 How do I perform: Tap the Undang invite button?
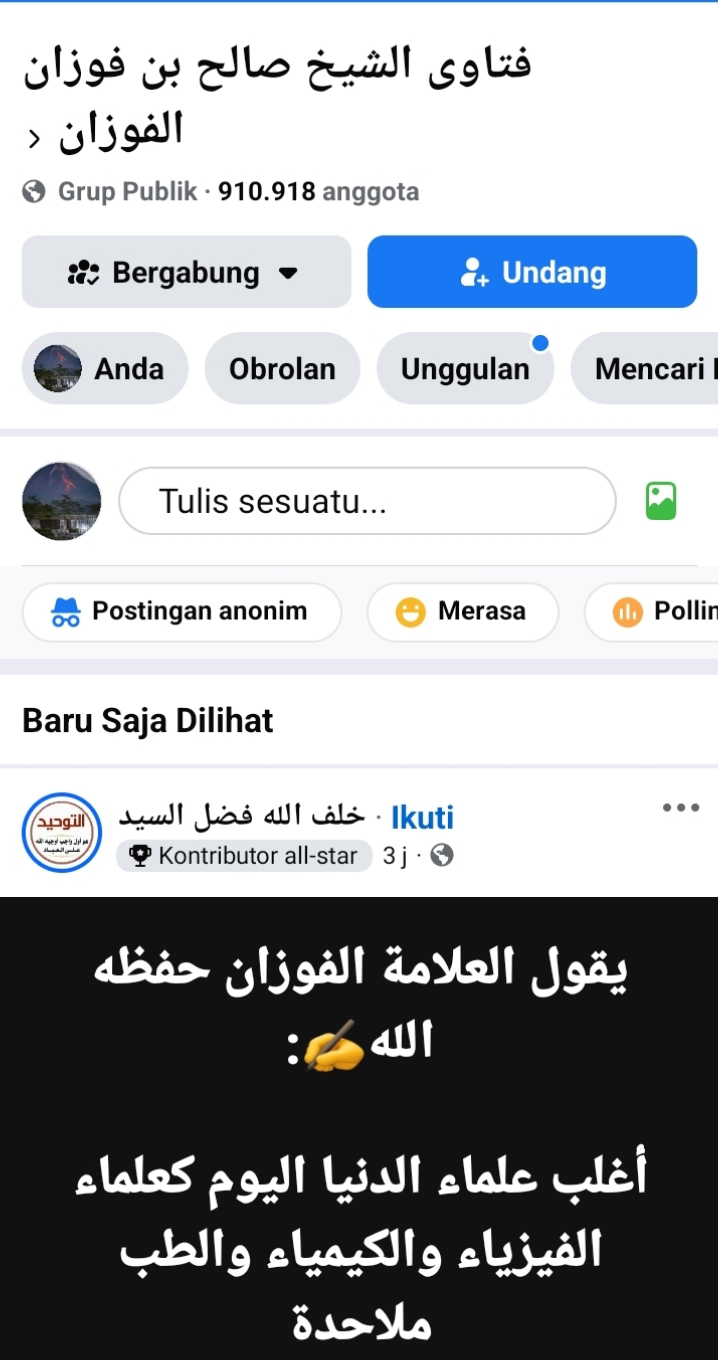[532, 272]
